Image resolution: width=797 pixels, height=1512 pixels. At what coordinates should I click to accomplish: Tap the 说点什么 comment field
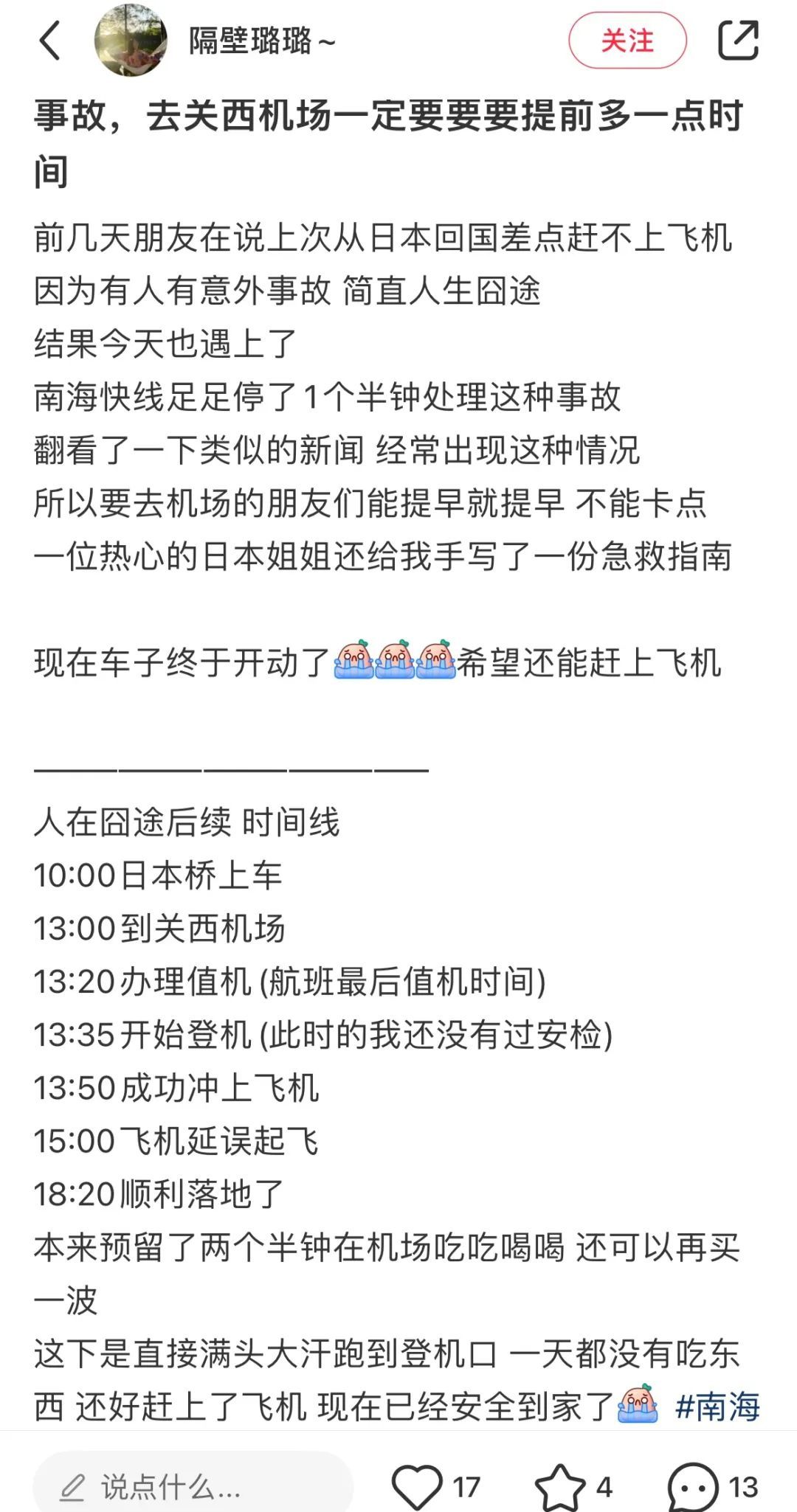coord(193,1486)
